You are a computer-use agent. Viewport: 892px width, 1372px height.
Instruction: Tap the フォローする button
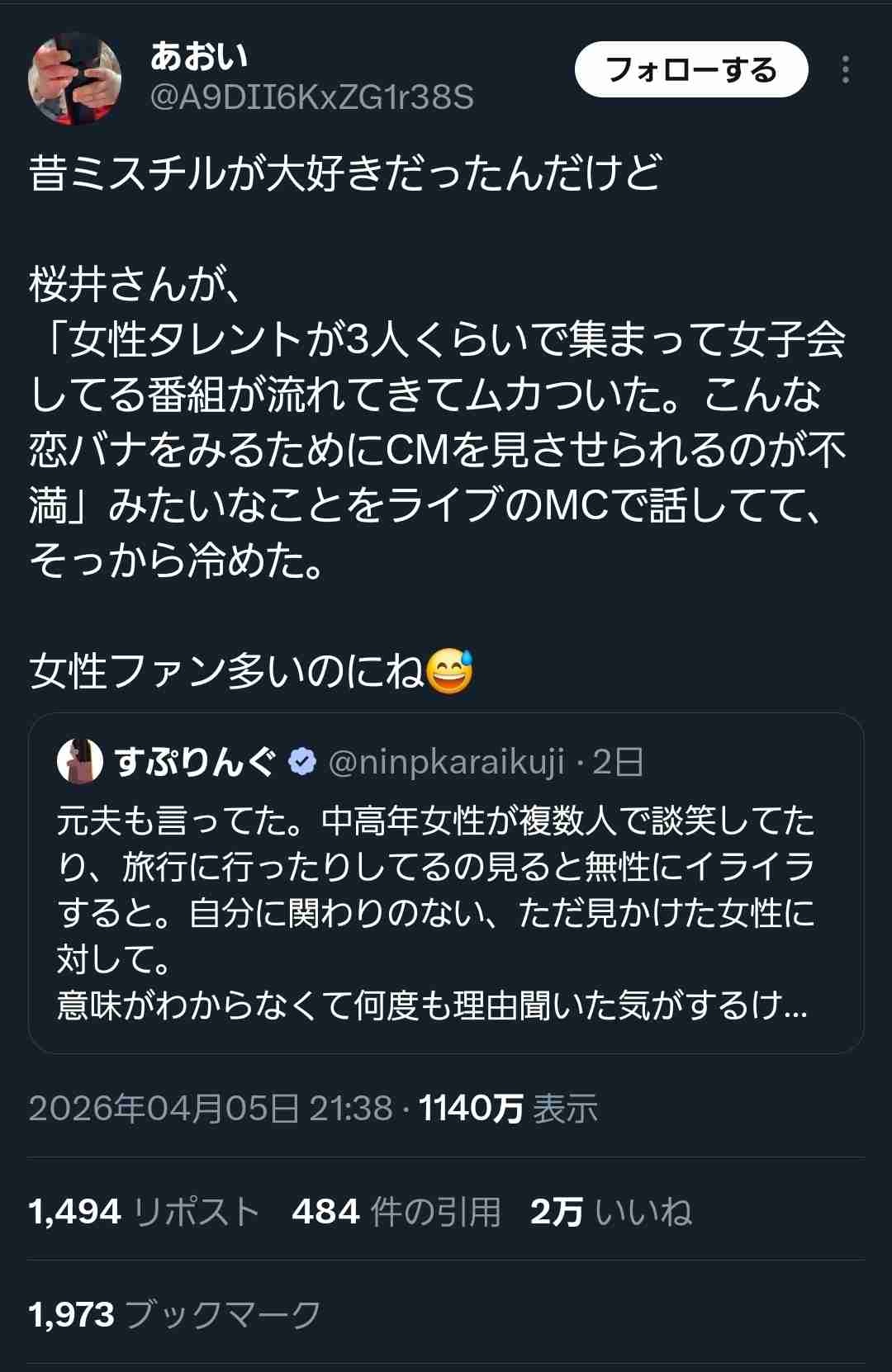[690, 70]
